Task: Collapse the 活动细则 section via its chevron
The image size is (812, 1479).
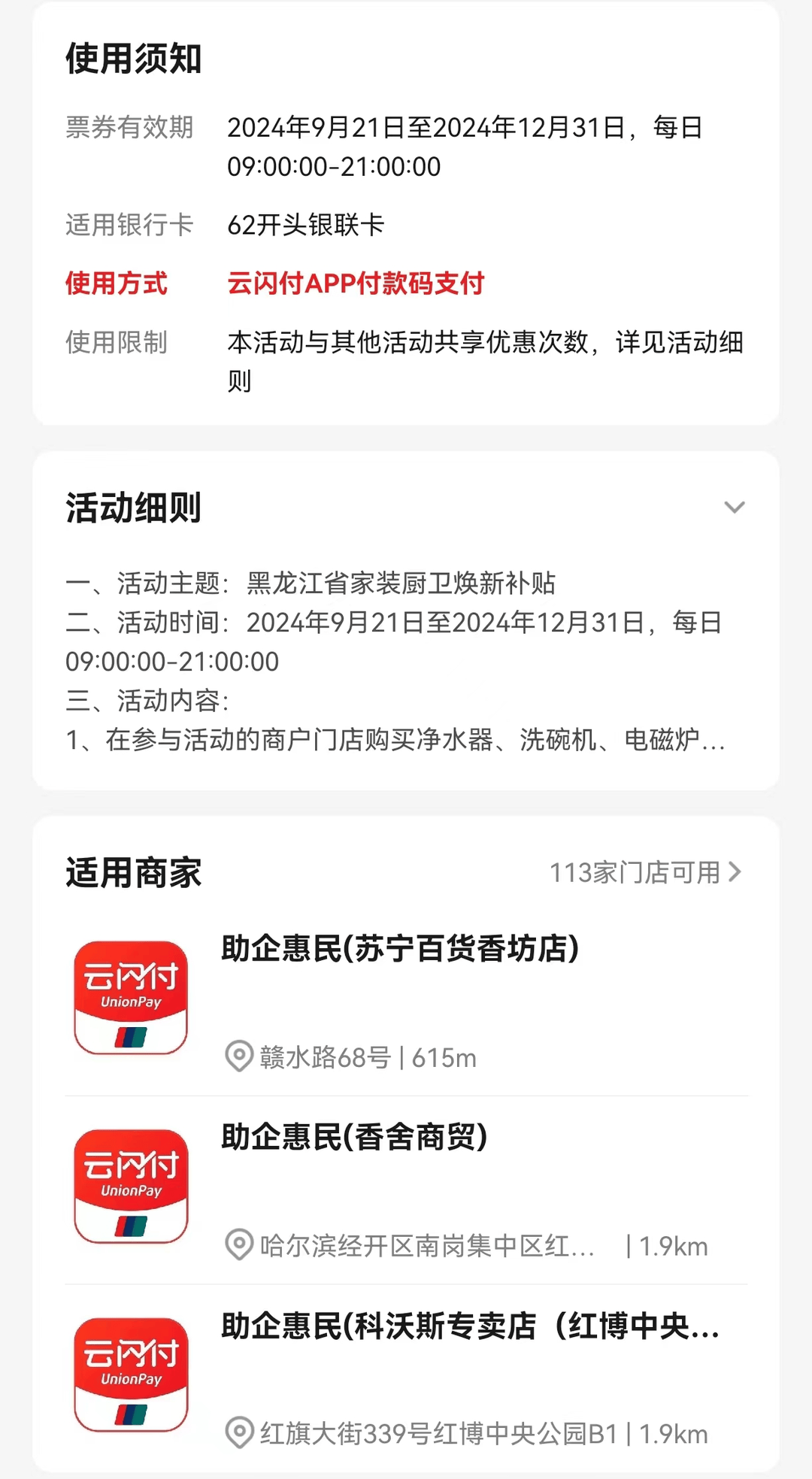Action: [x=735, y=508]
